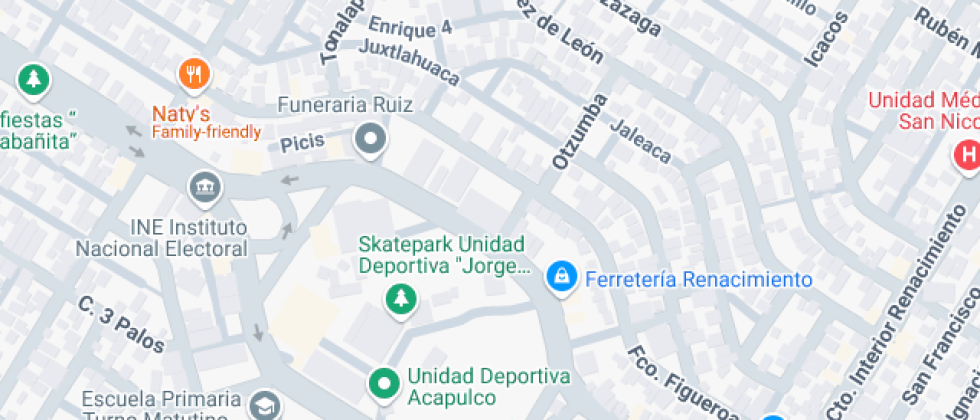Tap the Unidad Médica hospital pin
Image resolution: width=980 pixels, height=420 pixels.
(x=966, y=154)
